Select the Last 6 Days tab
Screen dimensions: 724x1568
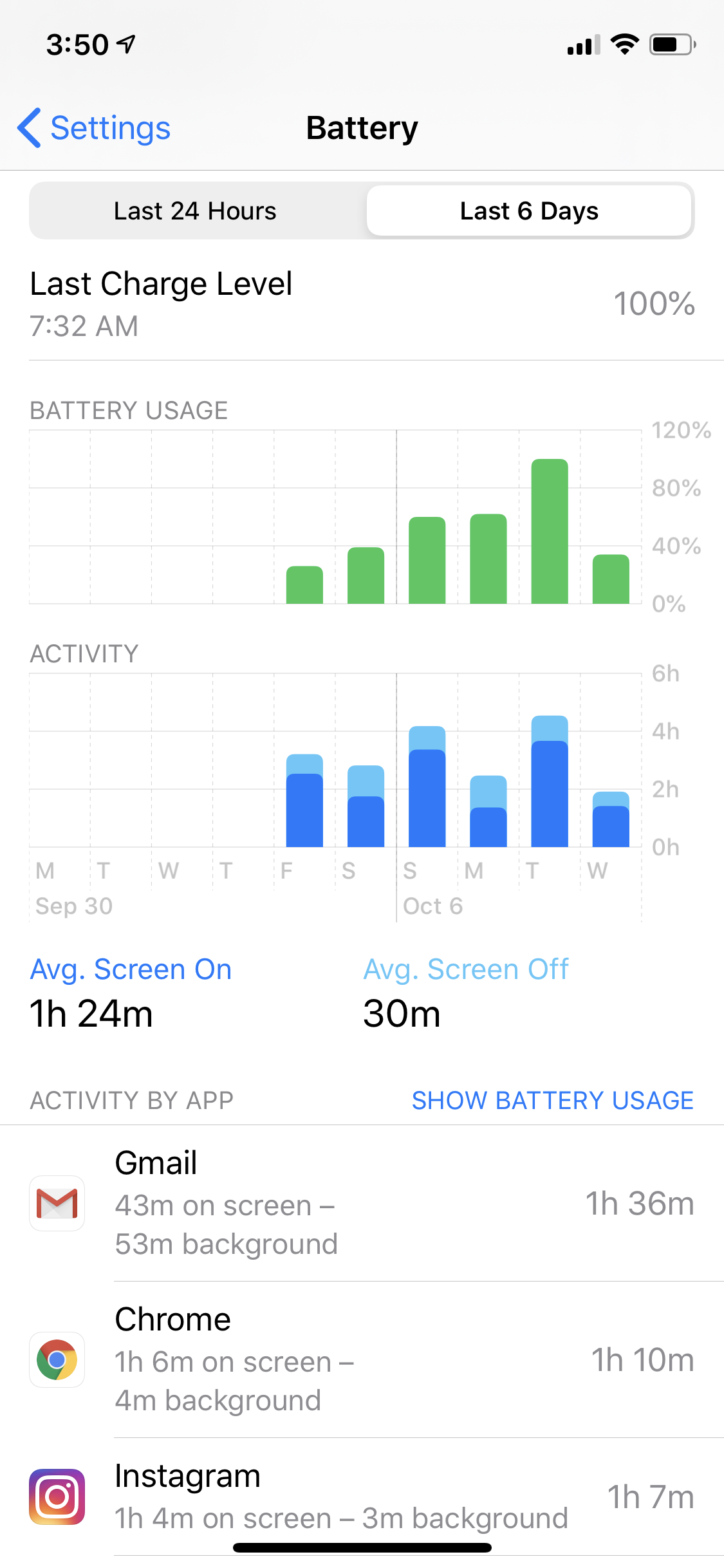529,211
